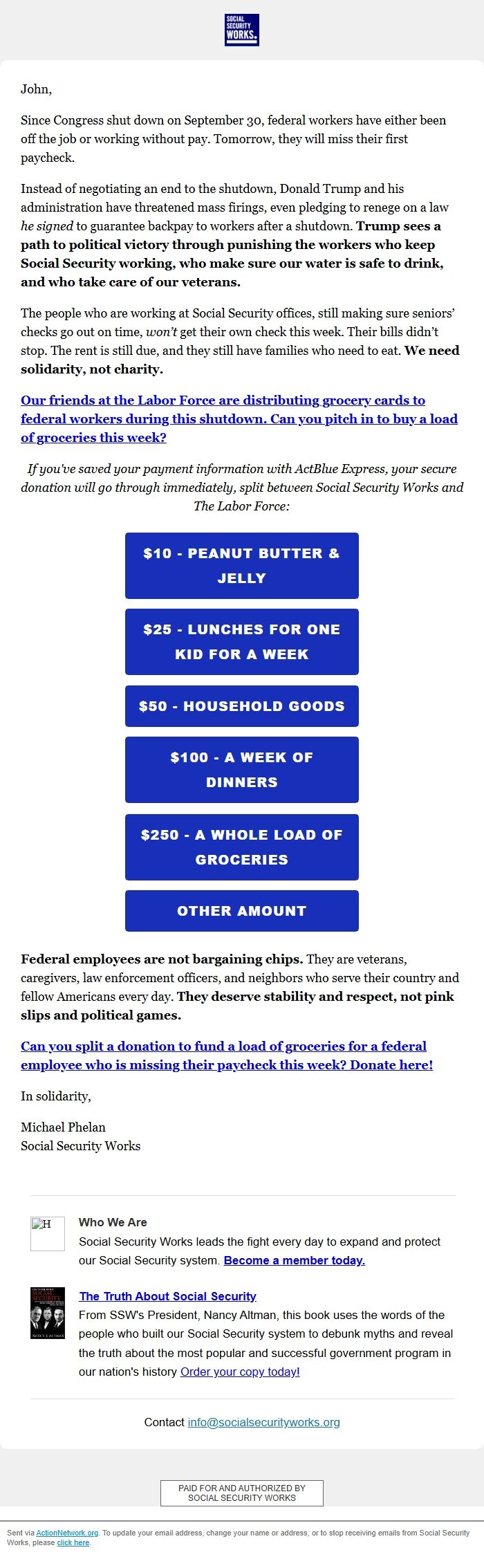
Task: Select the $10 Peanut Butter & Jelly donation
Action: click(x=241, y=565)
